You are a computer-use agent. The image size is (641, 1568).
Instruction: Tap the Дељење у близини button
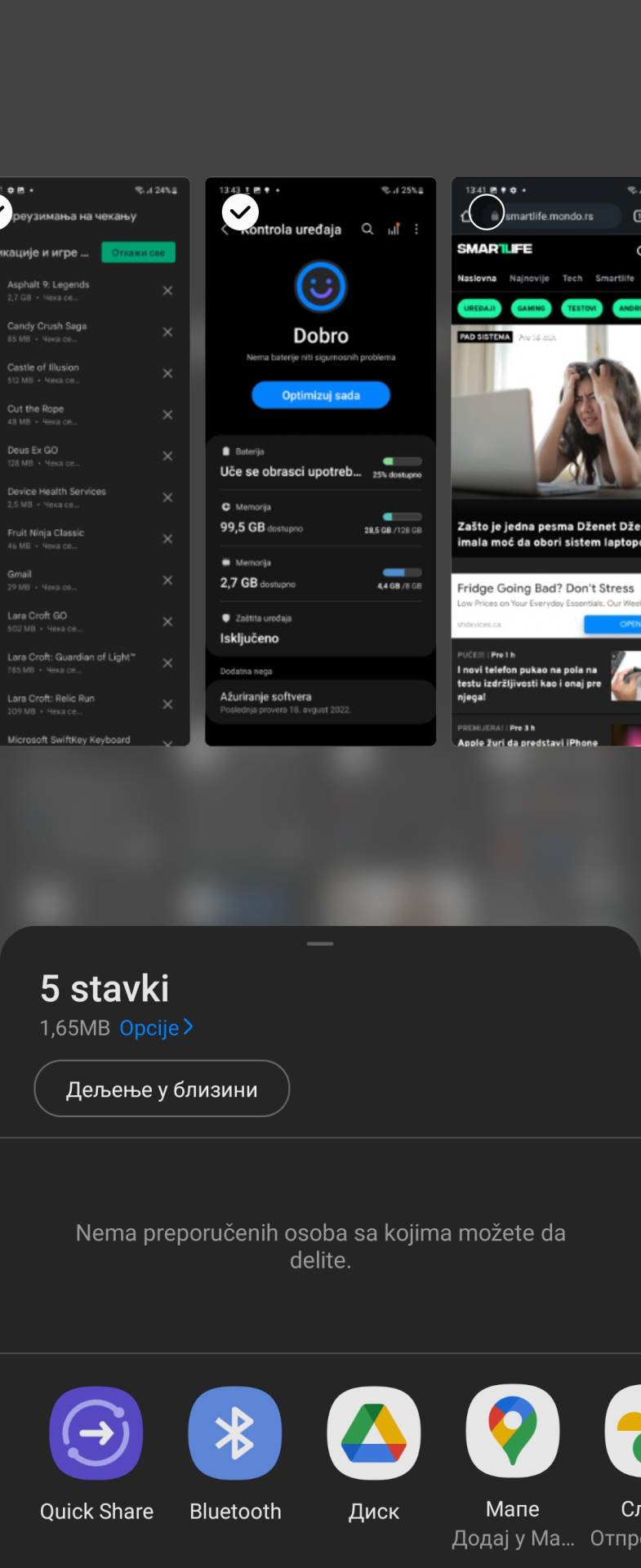[161, 1089]
